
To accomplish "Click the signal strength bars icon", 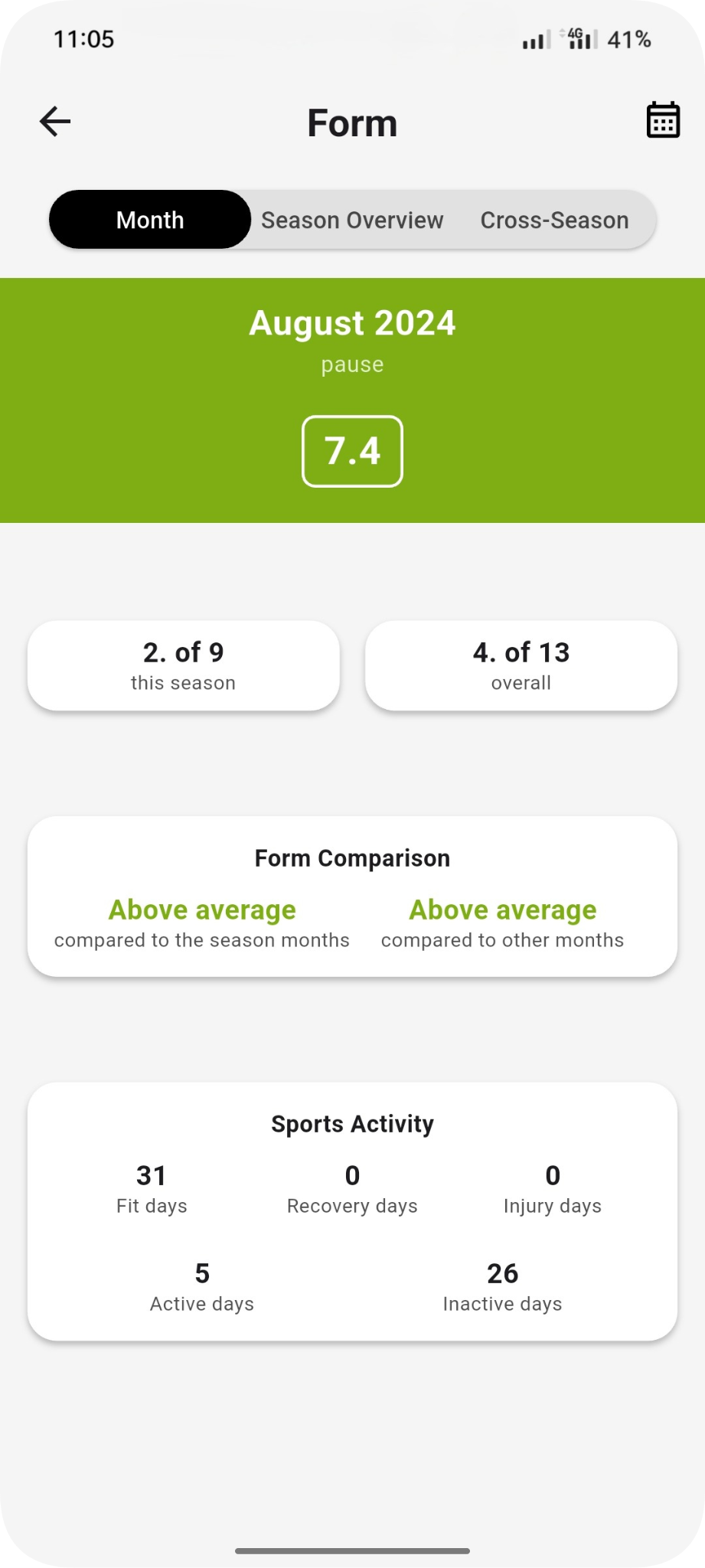I will tap(536, 40).
